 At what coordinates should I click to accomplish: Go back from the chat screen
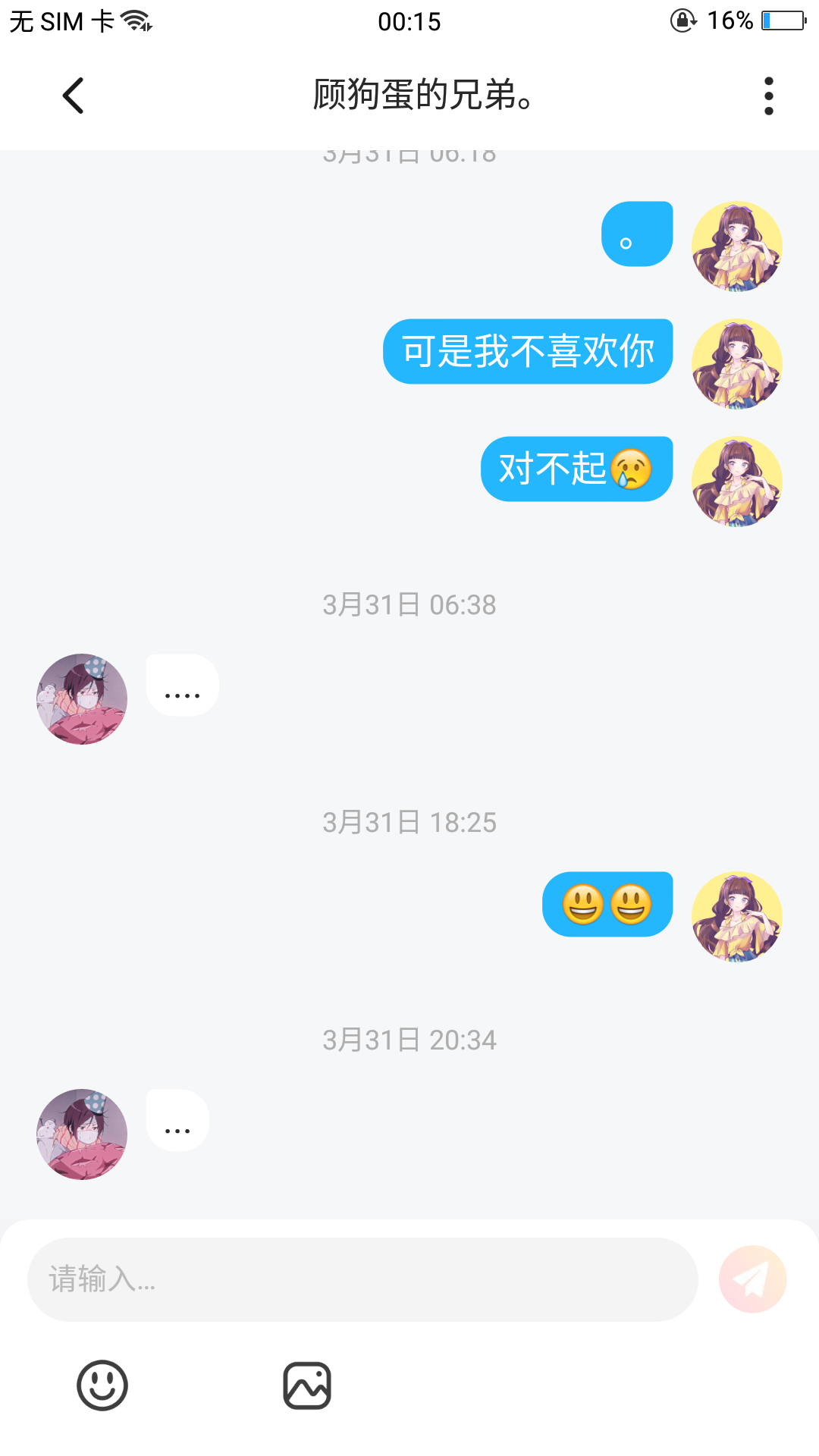[x=73, y=96]
